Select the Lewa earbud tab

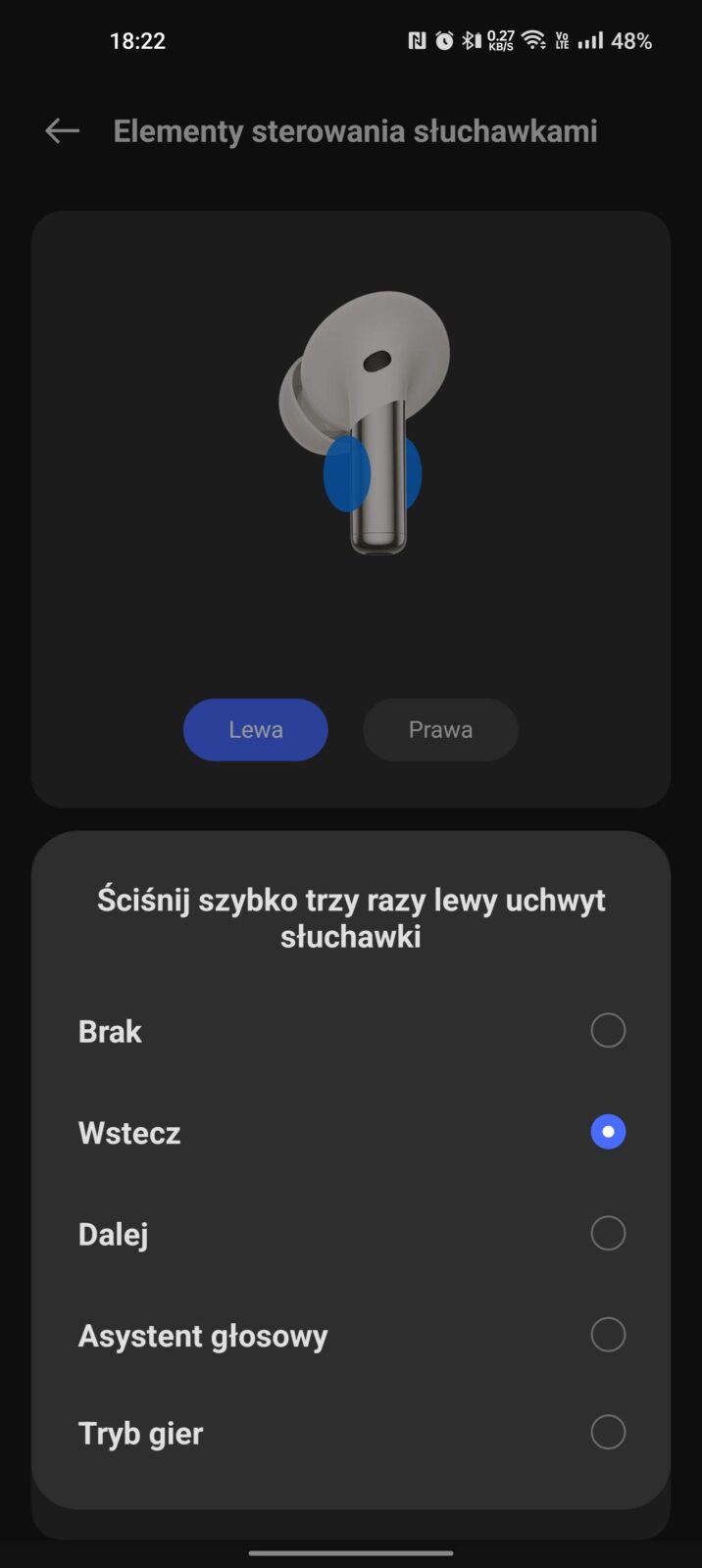tap(256, 730)
